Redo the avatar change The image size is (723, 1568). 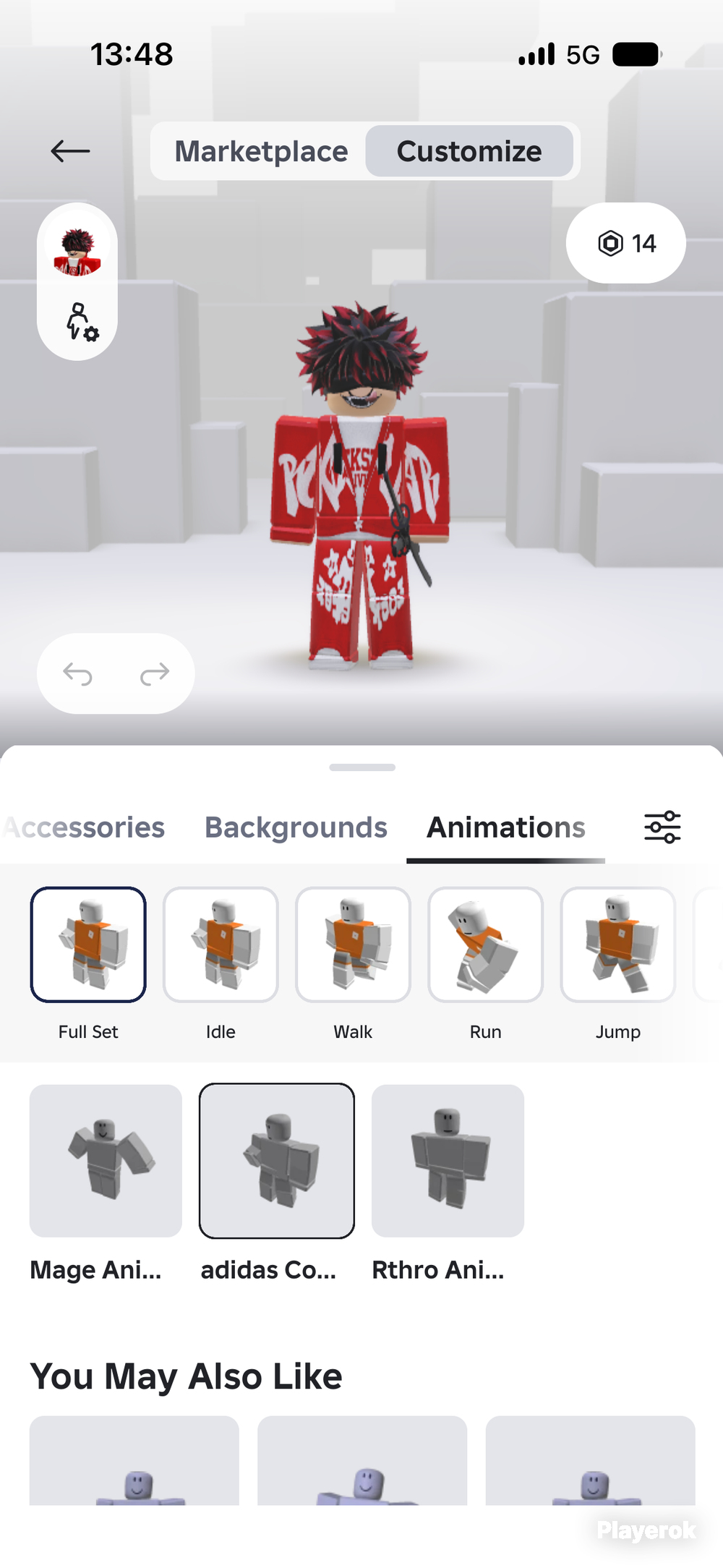click(155, 674)
